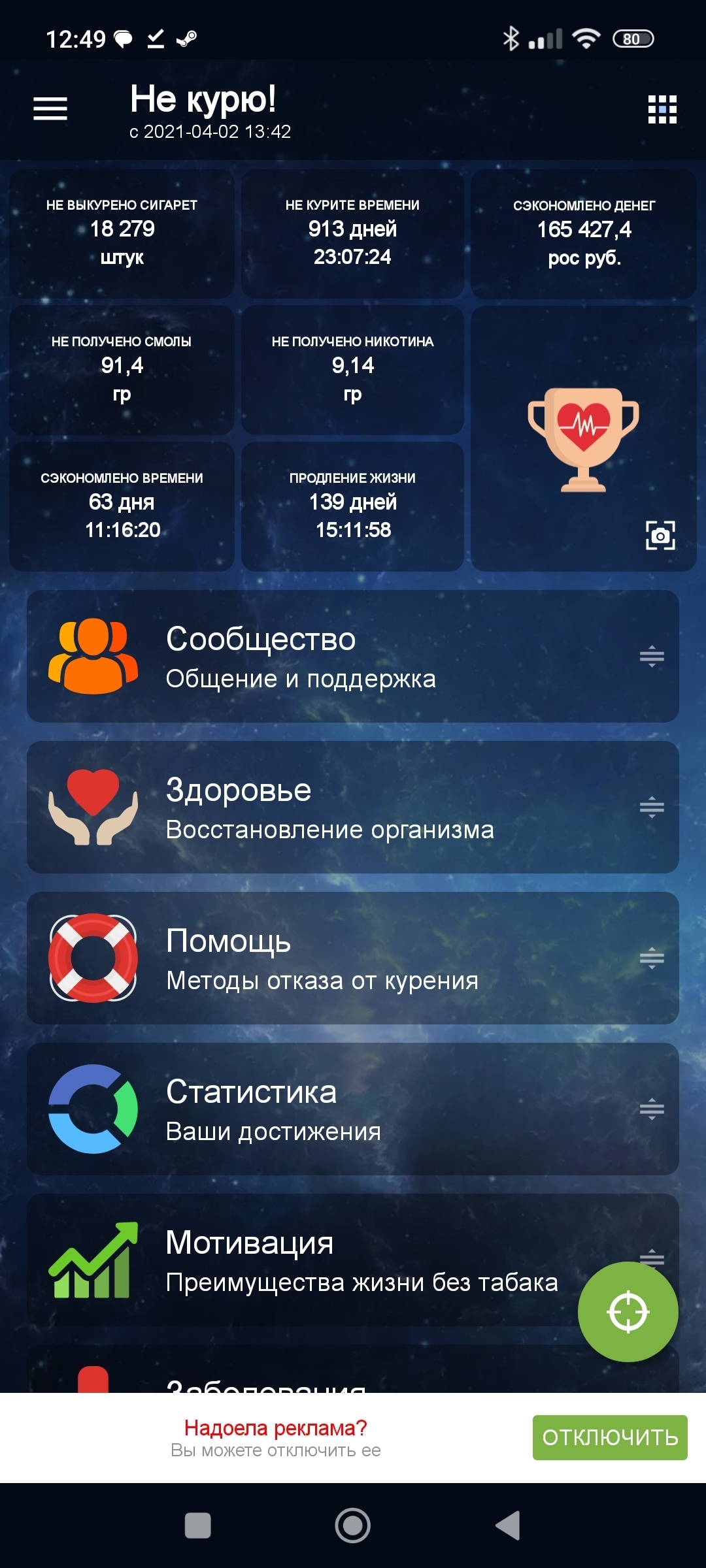This screenshot has width=706, height=1568.
Task: Tap the reorder handle on Сообщество
Action: 652,656
